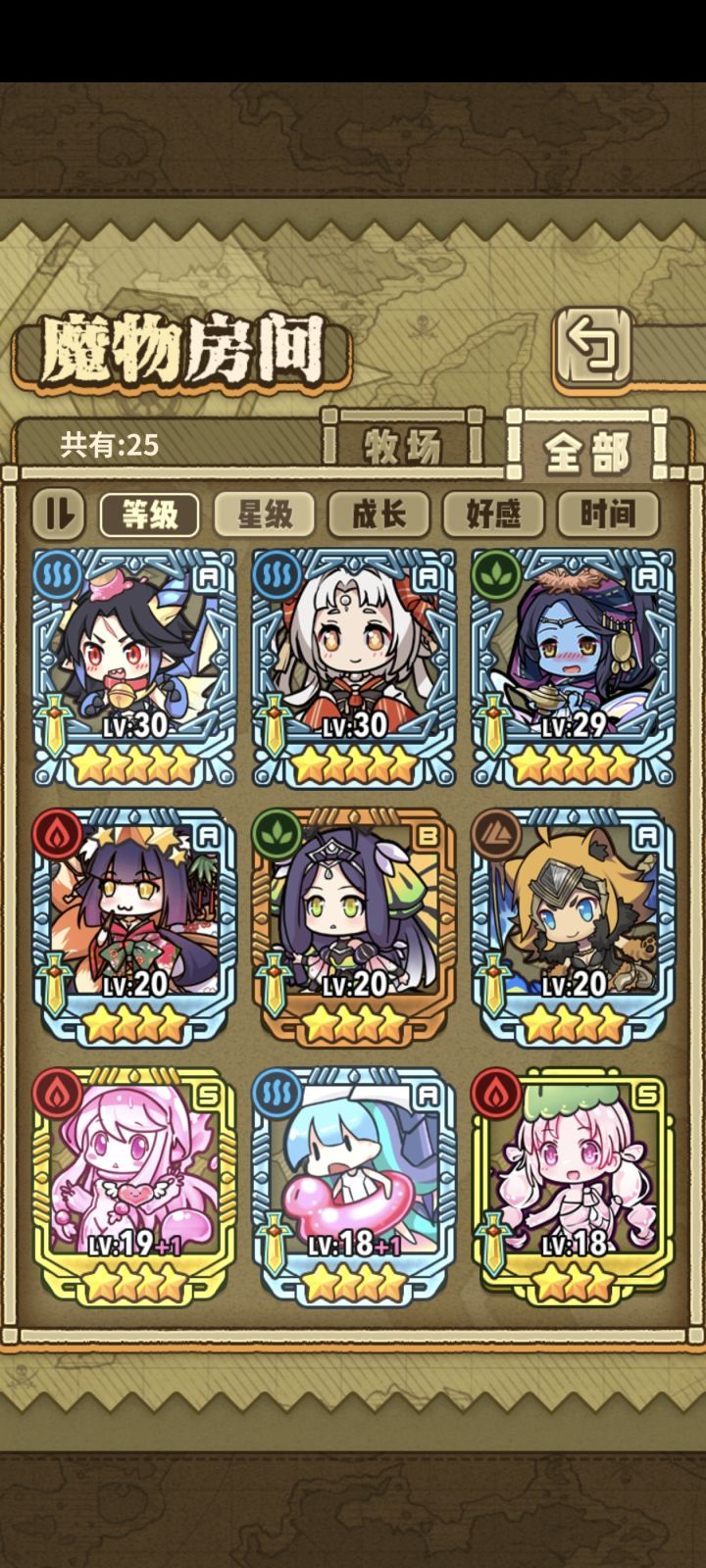
Task: Sort monsters by 成长
Action: (378, 513)
